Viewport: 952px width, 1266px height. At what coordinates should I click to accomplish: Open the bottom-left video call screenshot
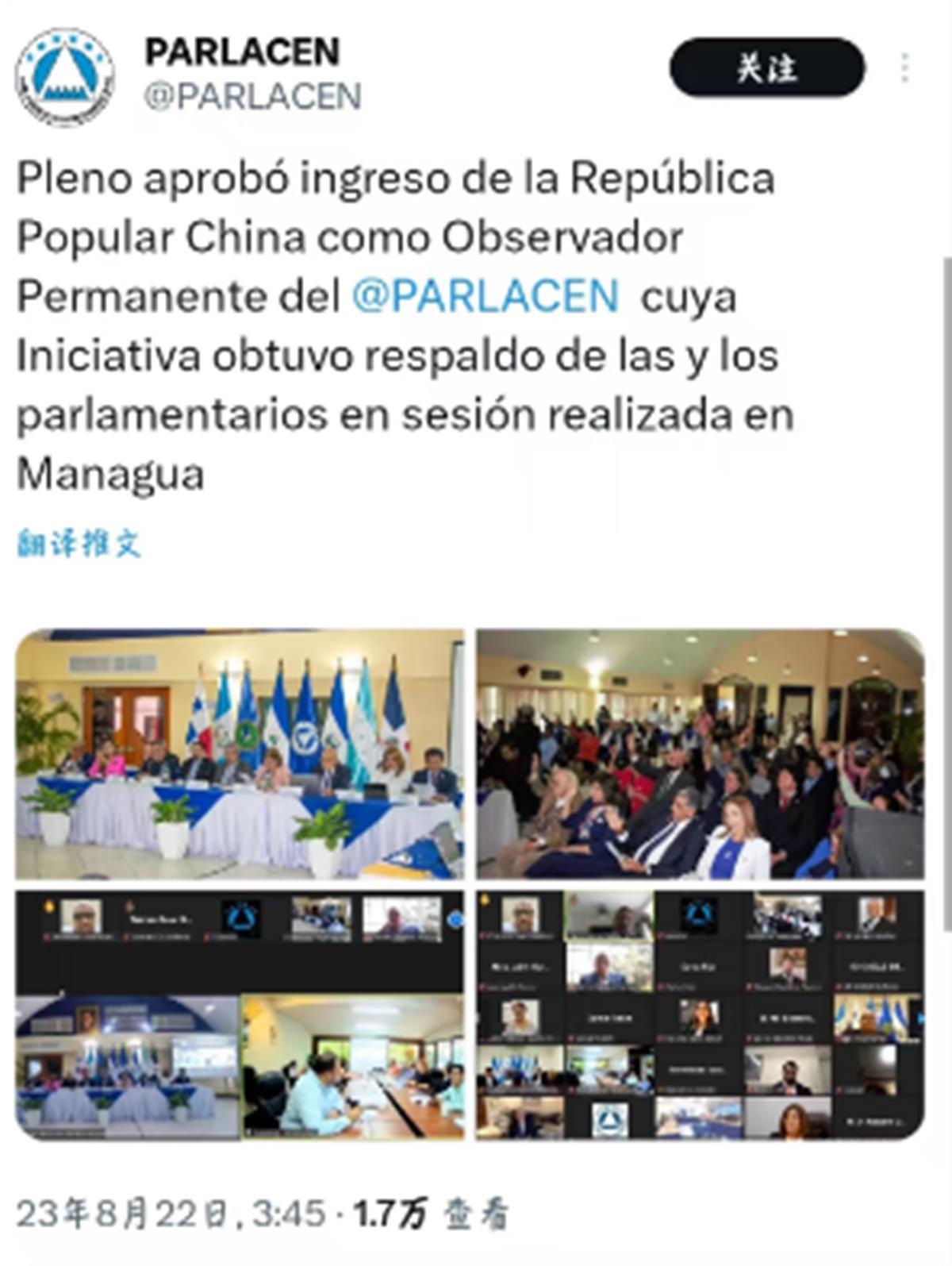240,1014
